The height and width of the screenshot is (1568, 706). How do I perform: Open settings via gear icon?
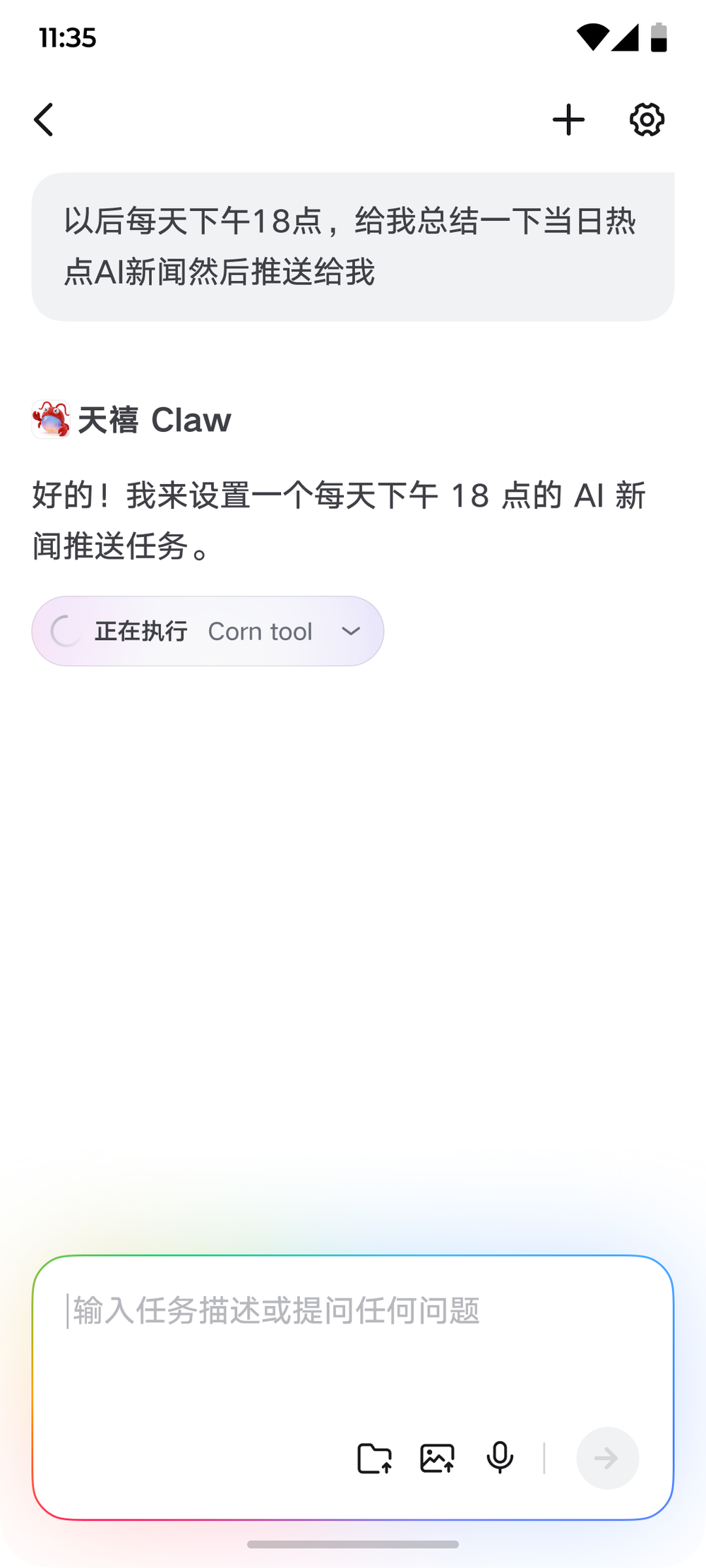coord(647,119)
